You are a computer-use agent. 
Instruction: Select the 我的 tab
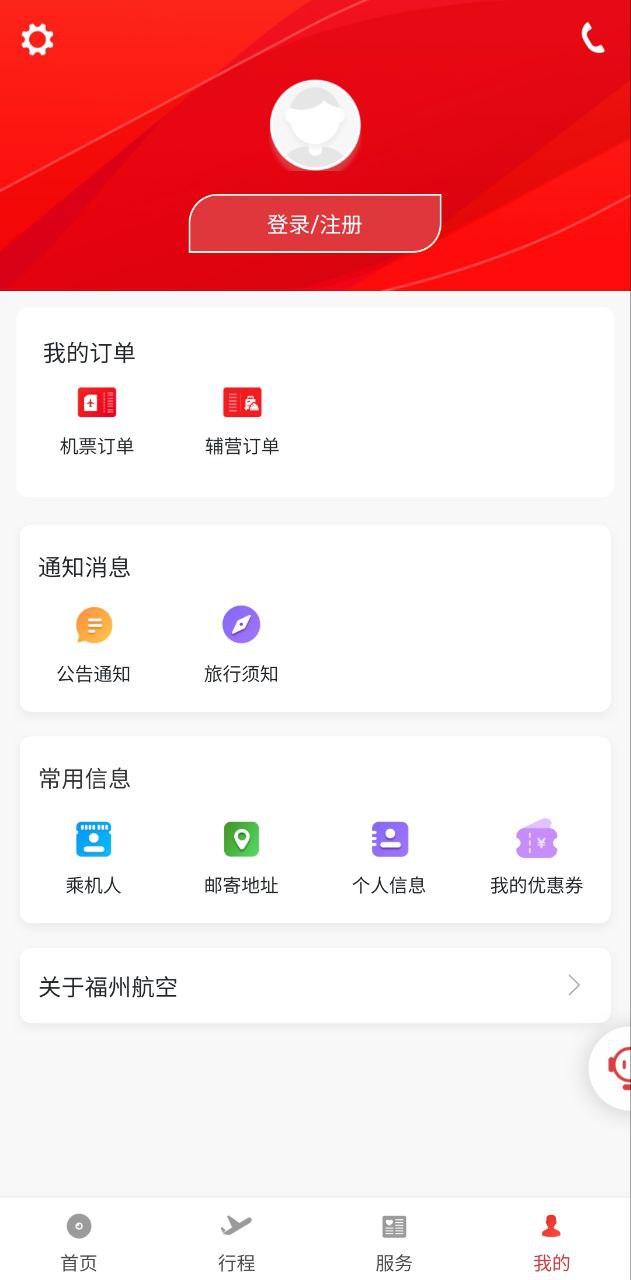tap(551, 1241)
